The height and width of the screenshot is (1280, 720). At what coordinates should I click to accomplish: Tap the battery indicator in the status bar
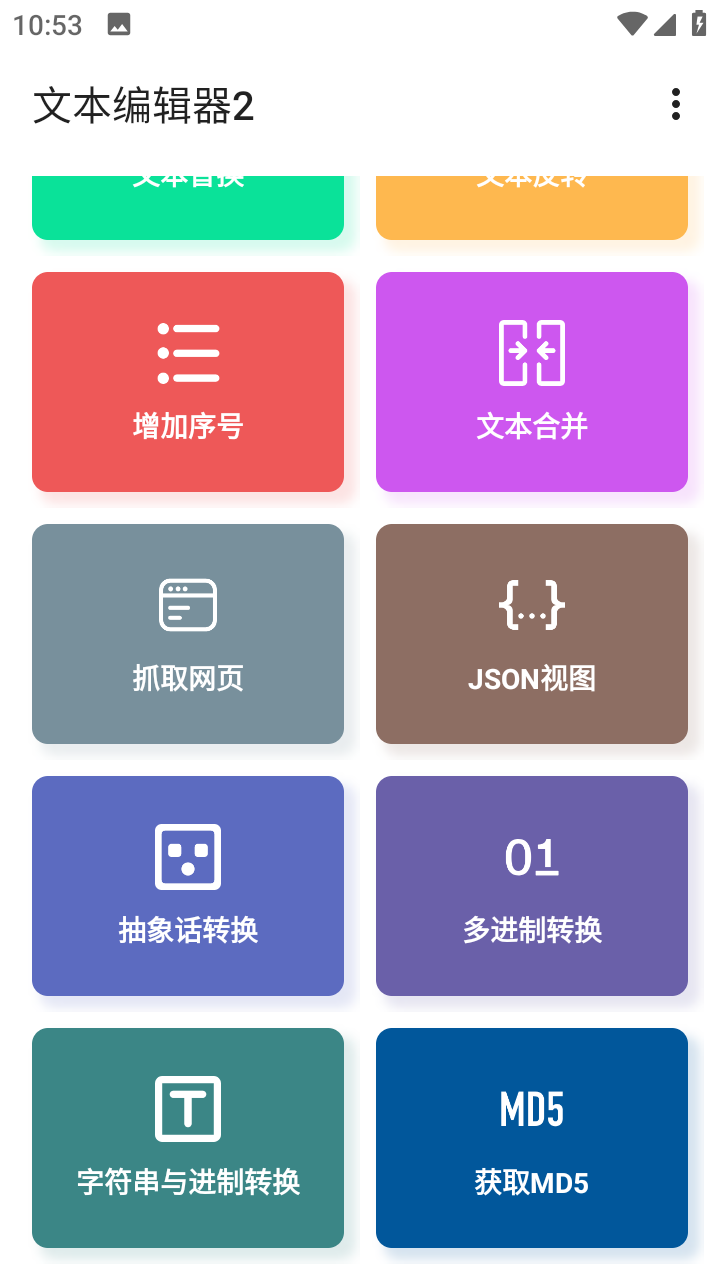point(699,24)
